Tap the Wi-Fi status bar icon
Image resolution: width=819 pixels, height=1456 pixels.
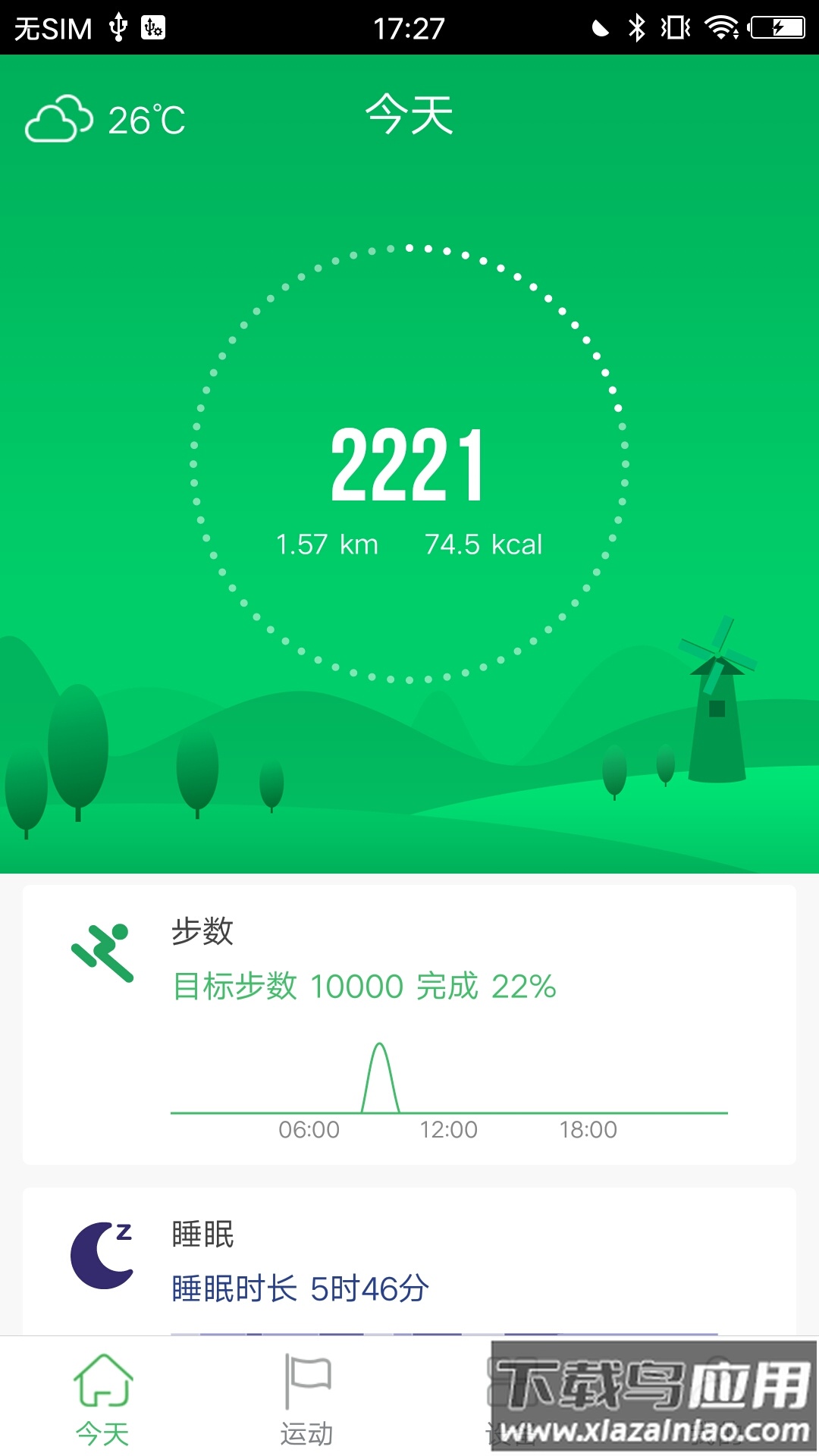tap(720, 27)
